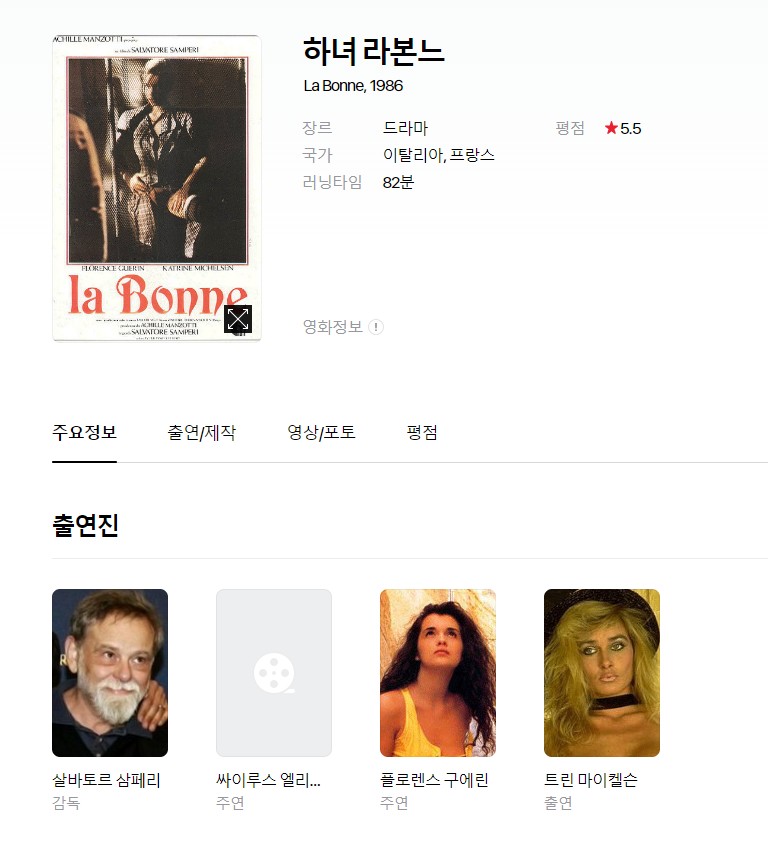768x844 pixels.
Task: Open the 영화정보 info icon
Action: [376, 327]
